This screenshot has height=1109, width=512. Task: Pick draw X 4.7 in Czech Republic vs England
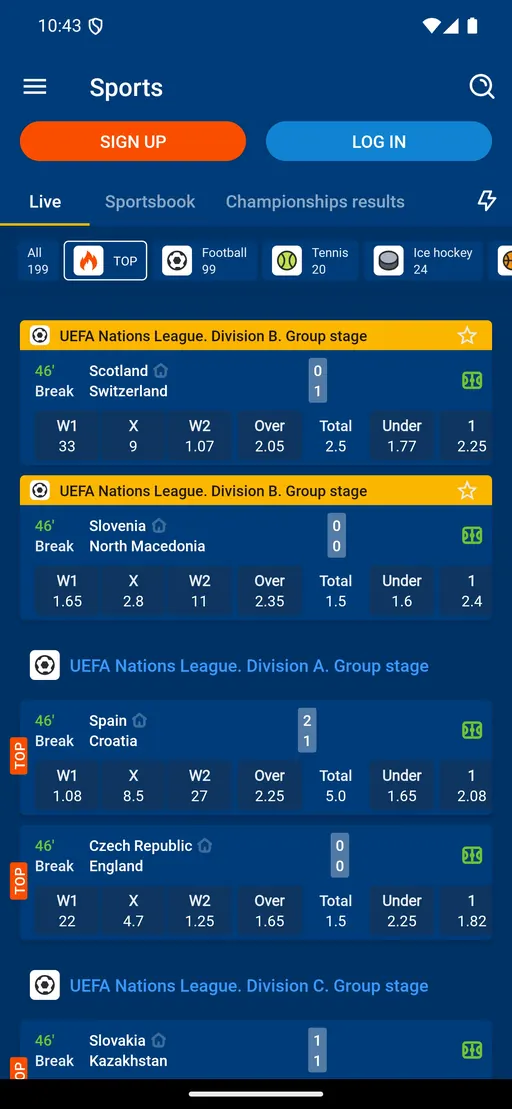pos(133,911)
